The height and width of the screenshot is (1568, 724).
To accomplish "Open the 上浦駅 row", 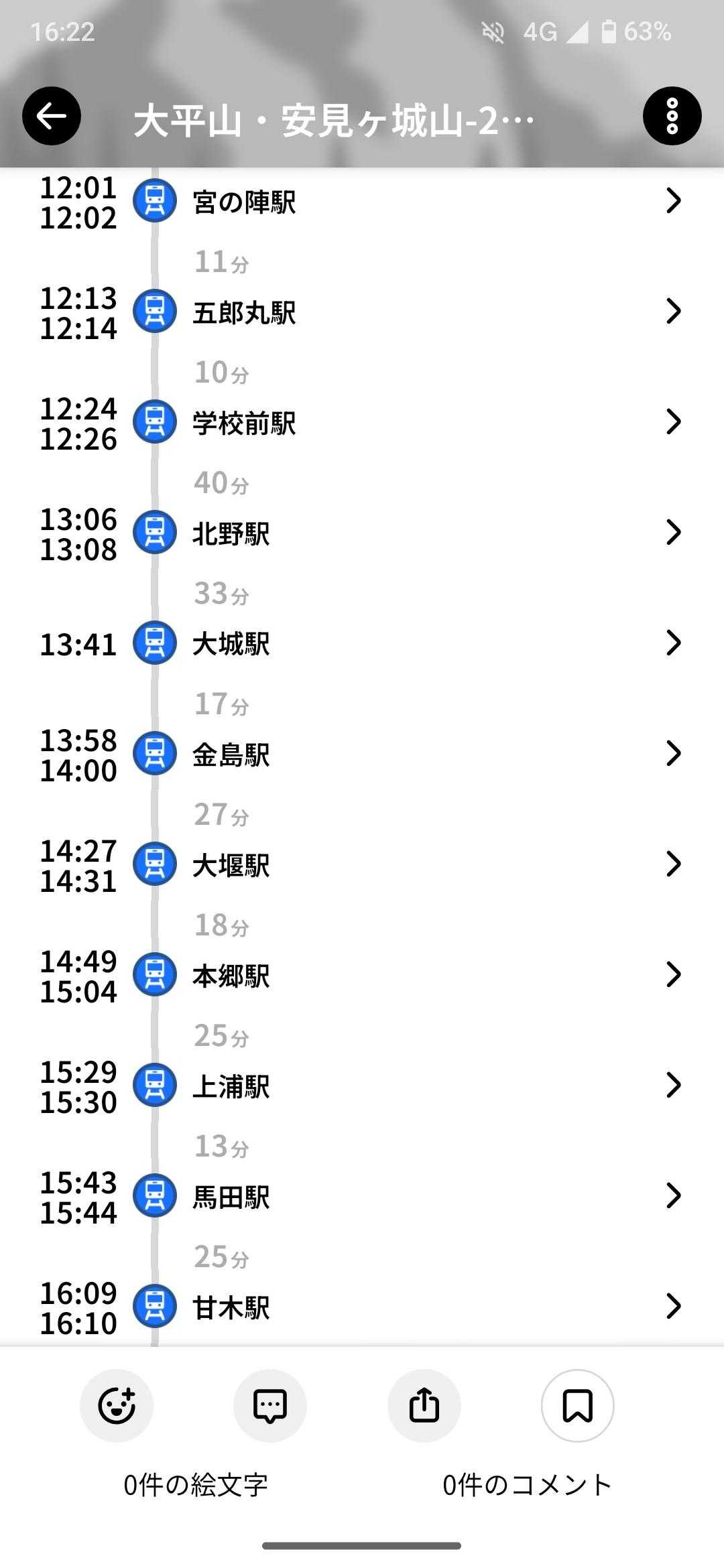I will 362,1086.
